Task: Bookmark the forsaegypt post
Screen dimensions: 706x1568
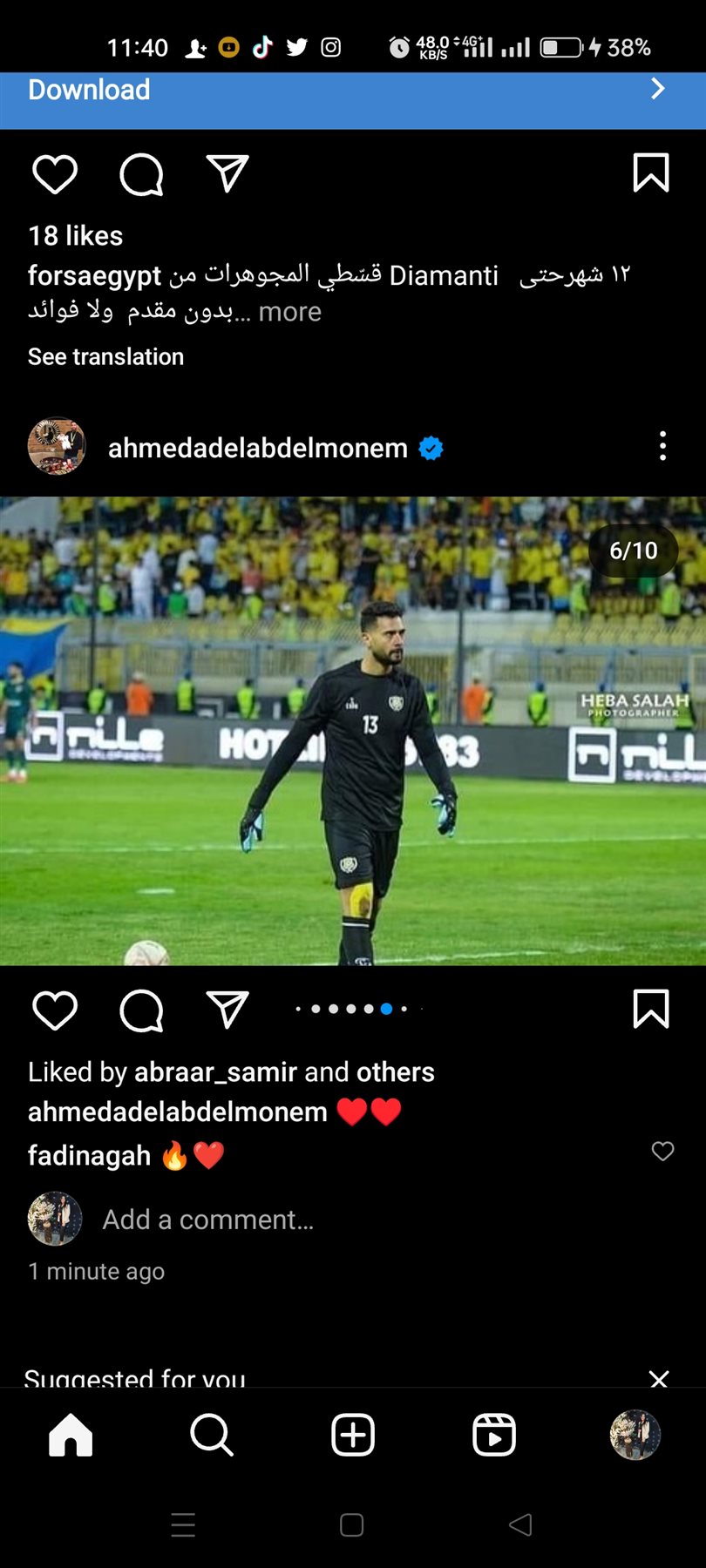Action: 650,172
